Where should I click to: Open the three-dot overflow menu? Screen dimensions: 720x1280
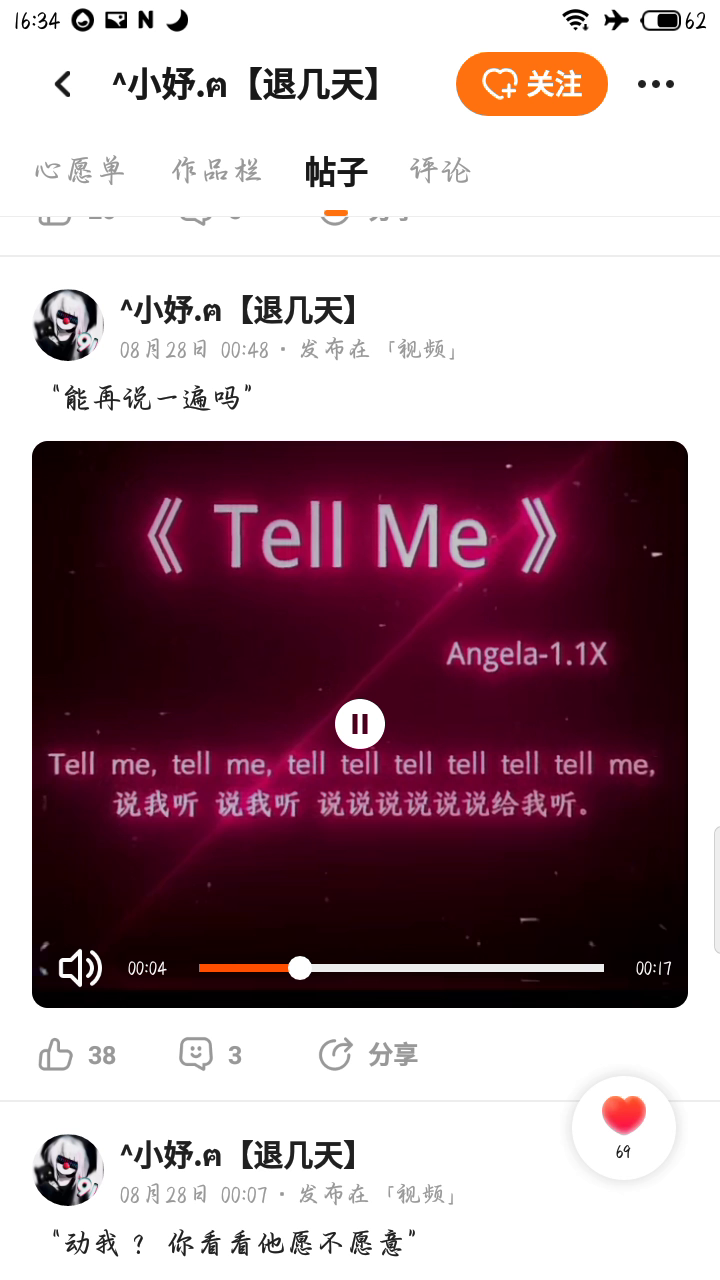(x=656, y=84)
